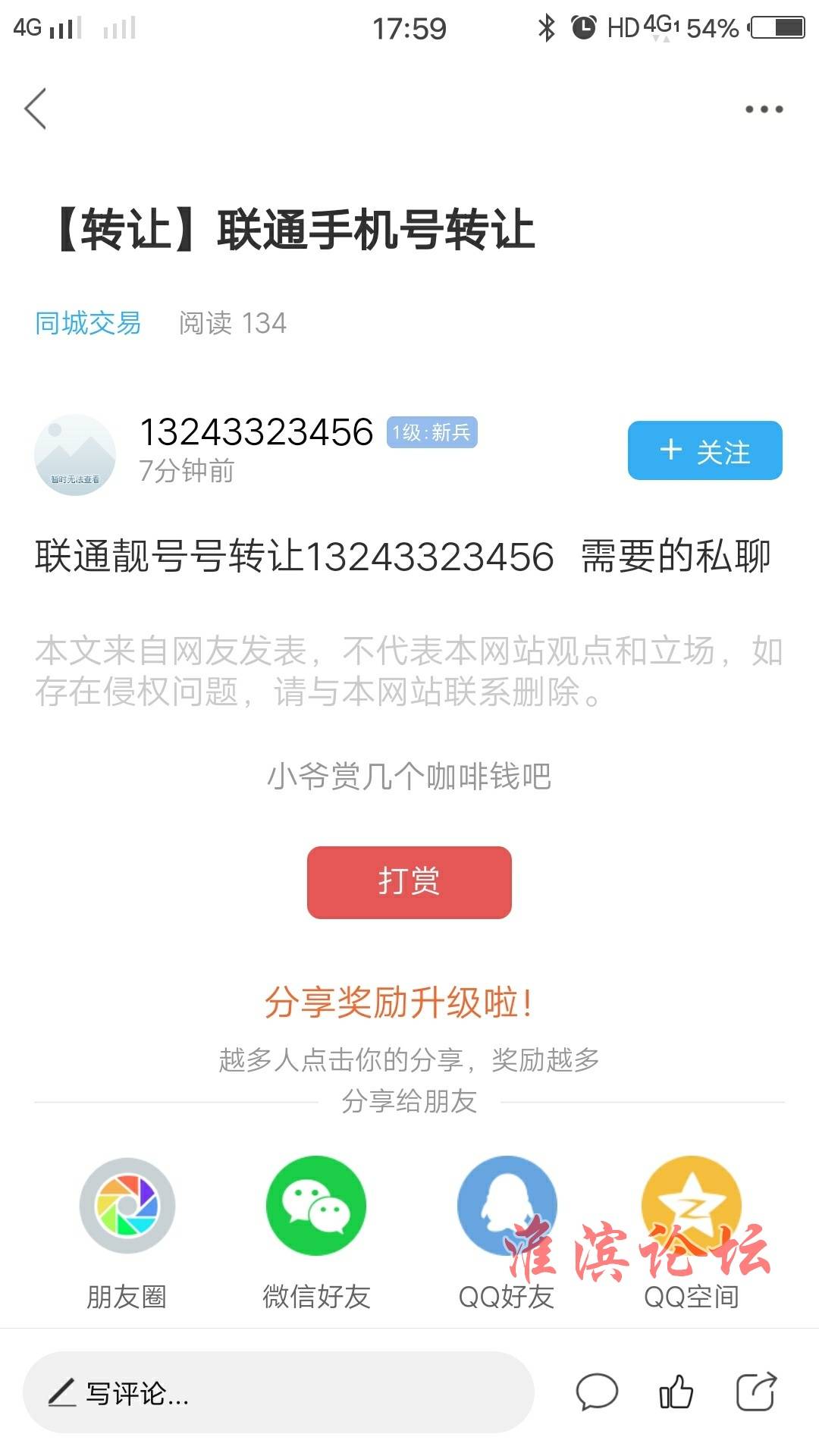Go back using the top-left arrow
819x1456 pixels.
[36, 108]
